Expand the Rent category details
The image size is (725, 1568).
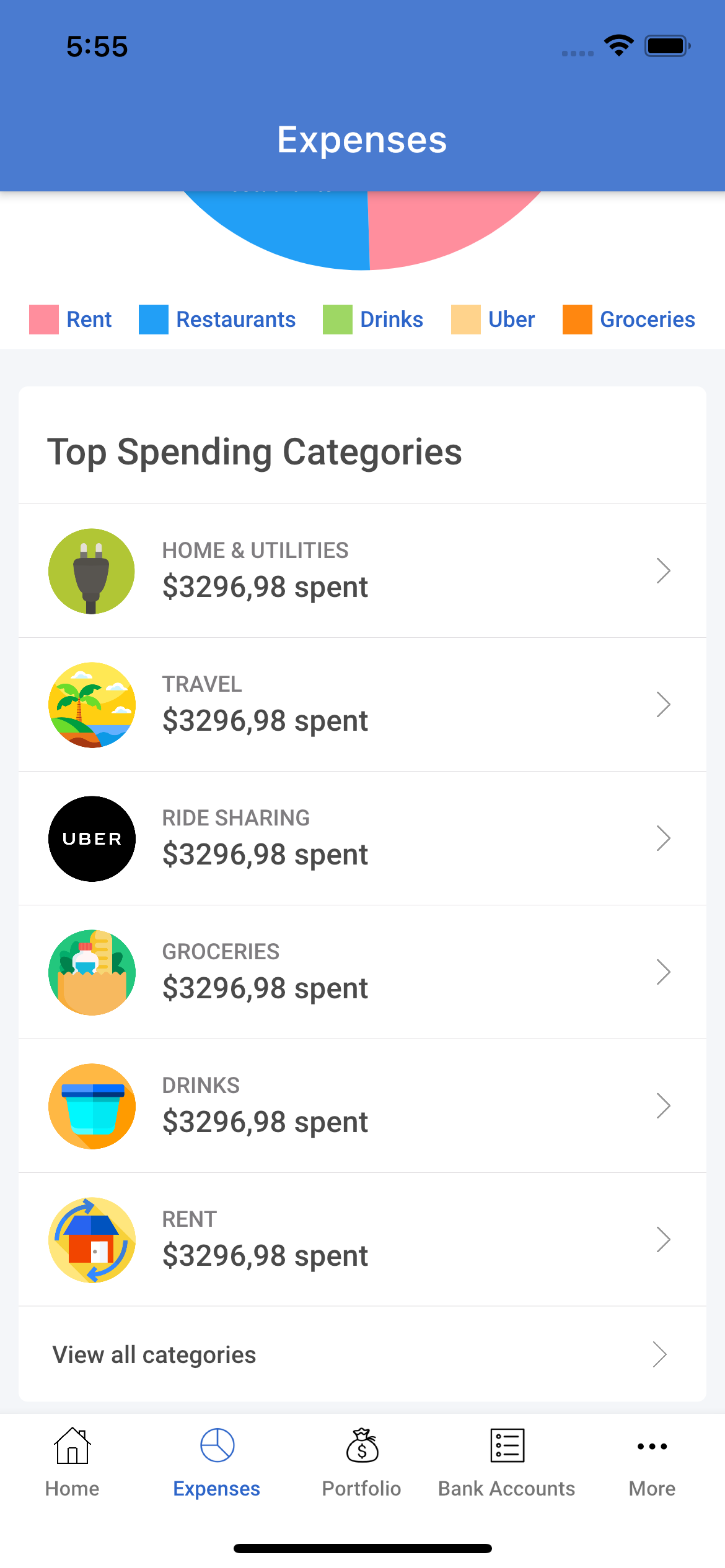(664, 1240)
